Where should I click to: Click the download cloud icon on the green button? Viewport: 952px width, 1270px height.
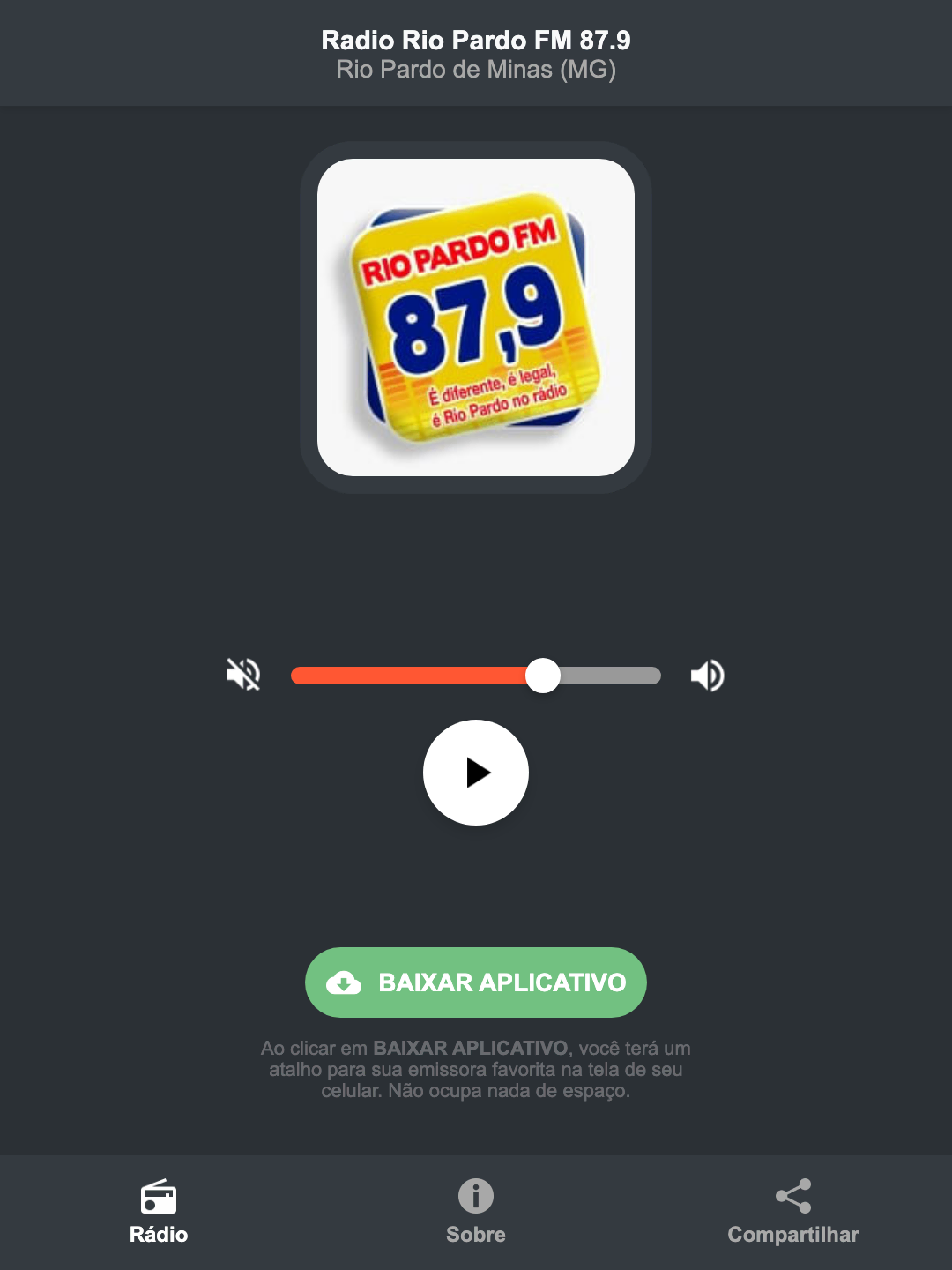coord(346,982)
